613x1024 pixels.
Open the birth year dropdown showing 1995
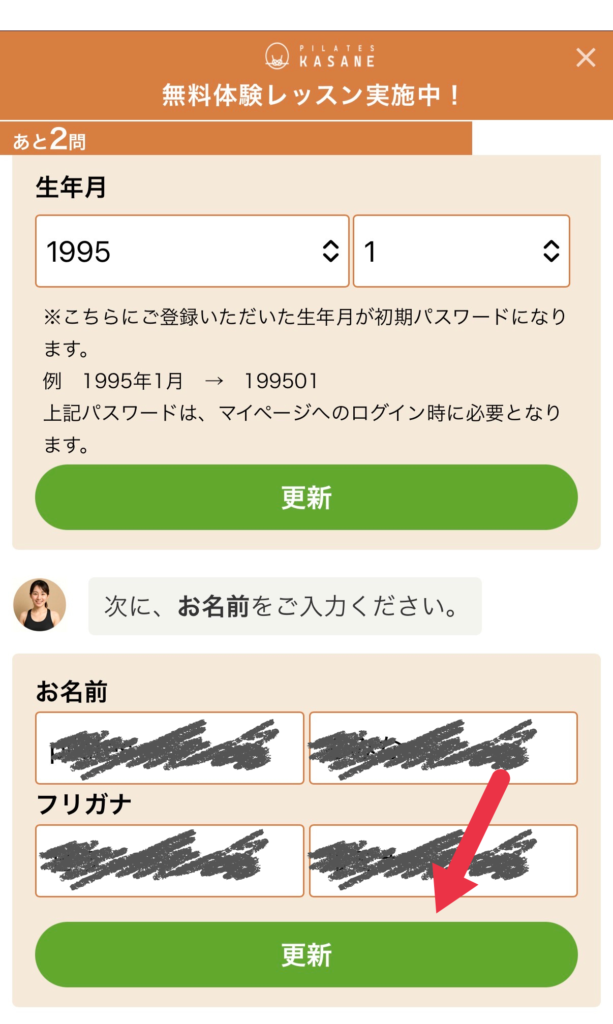pyautogui.click(x=192, y=251)
